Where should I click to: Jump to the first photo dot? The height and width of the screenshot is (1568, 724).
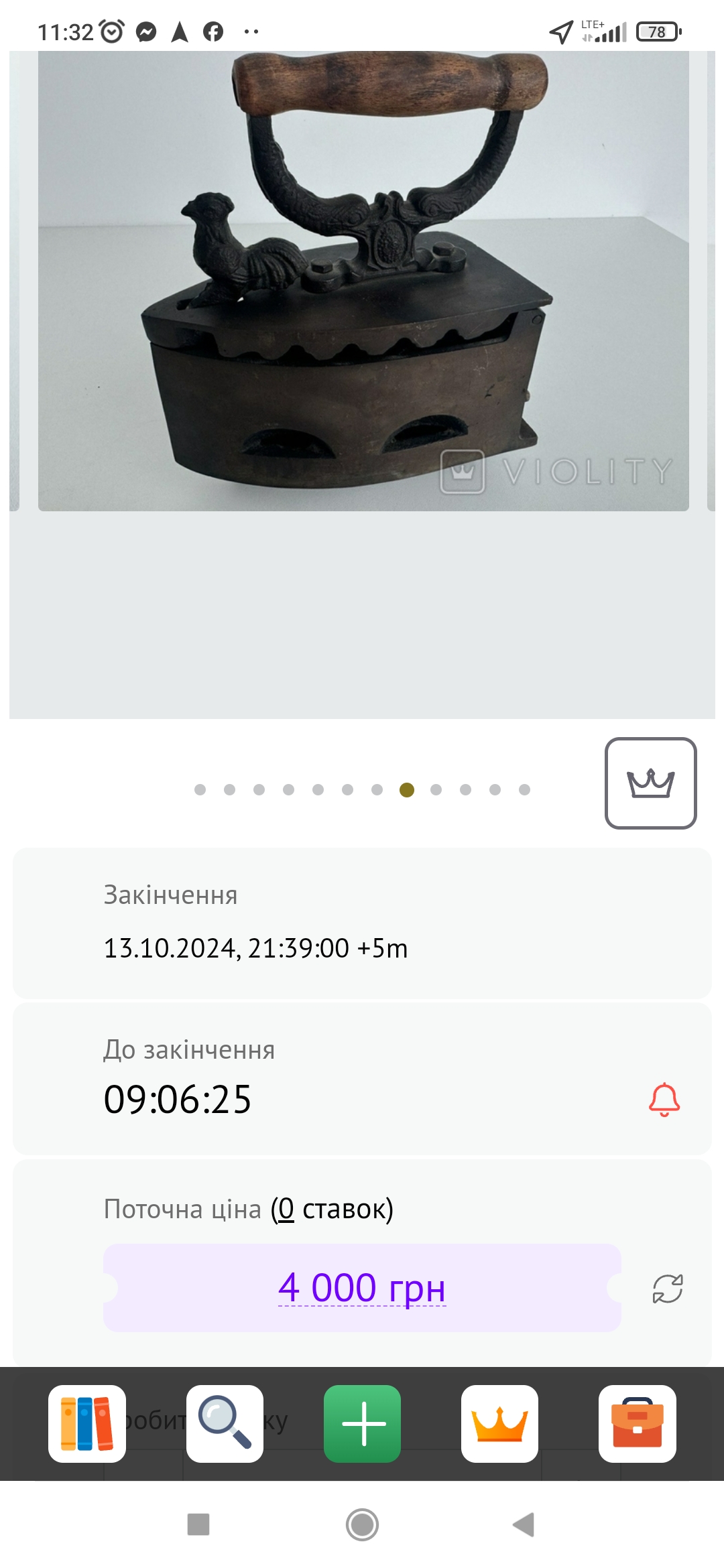200,789
